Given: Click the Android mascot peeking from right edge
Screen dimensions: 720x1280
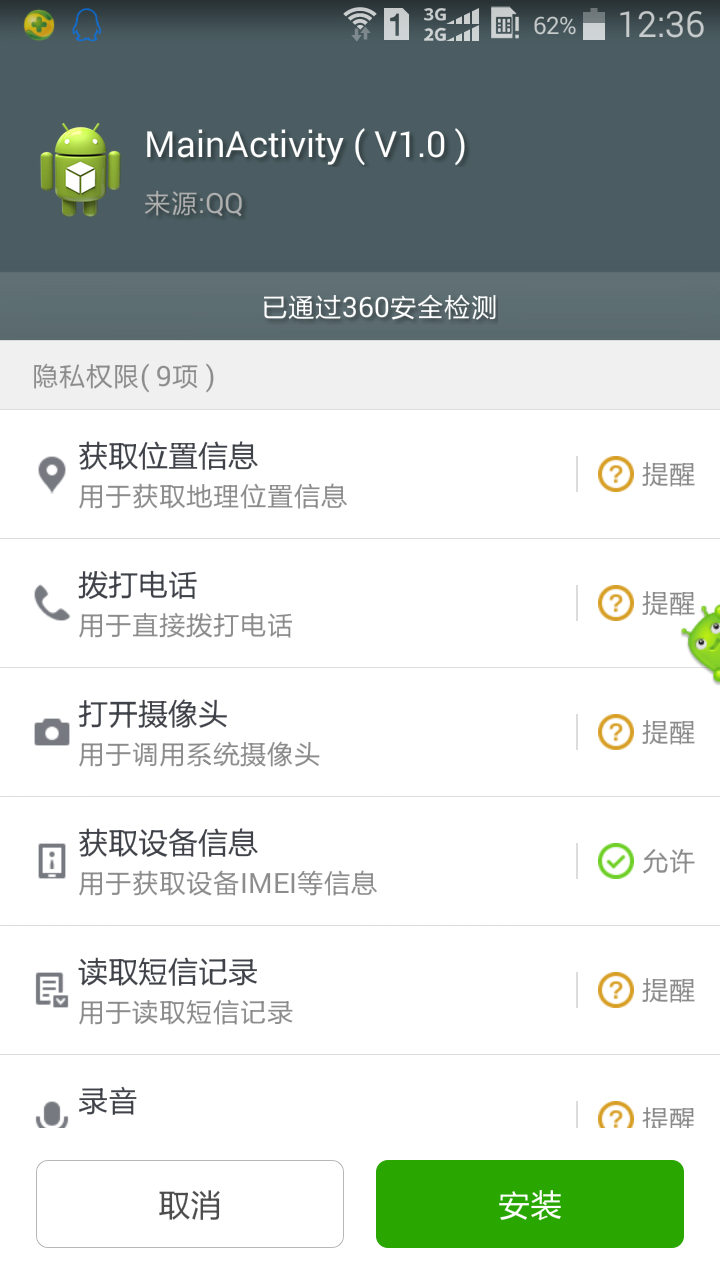Looking at the screenshot, I should pyautogui.click(x=706, y=640).
